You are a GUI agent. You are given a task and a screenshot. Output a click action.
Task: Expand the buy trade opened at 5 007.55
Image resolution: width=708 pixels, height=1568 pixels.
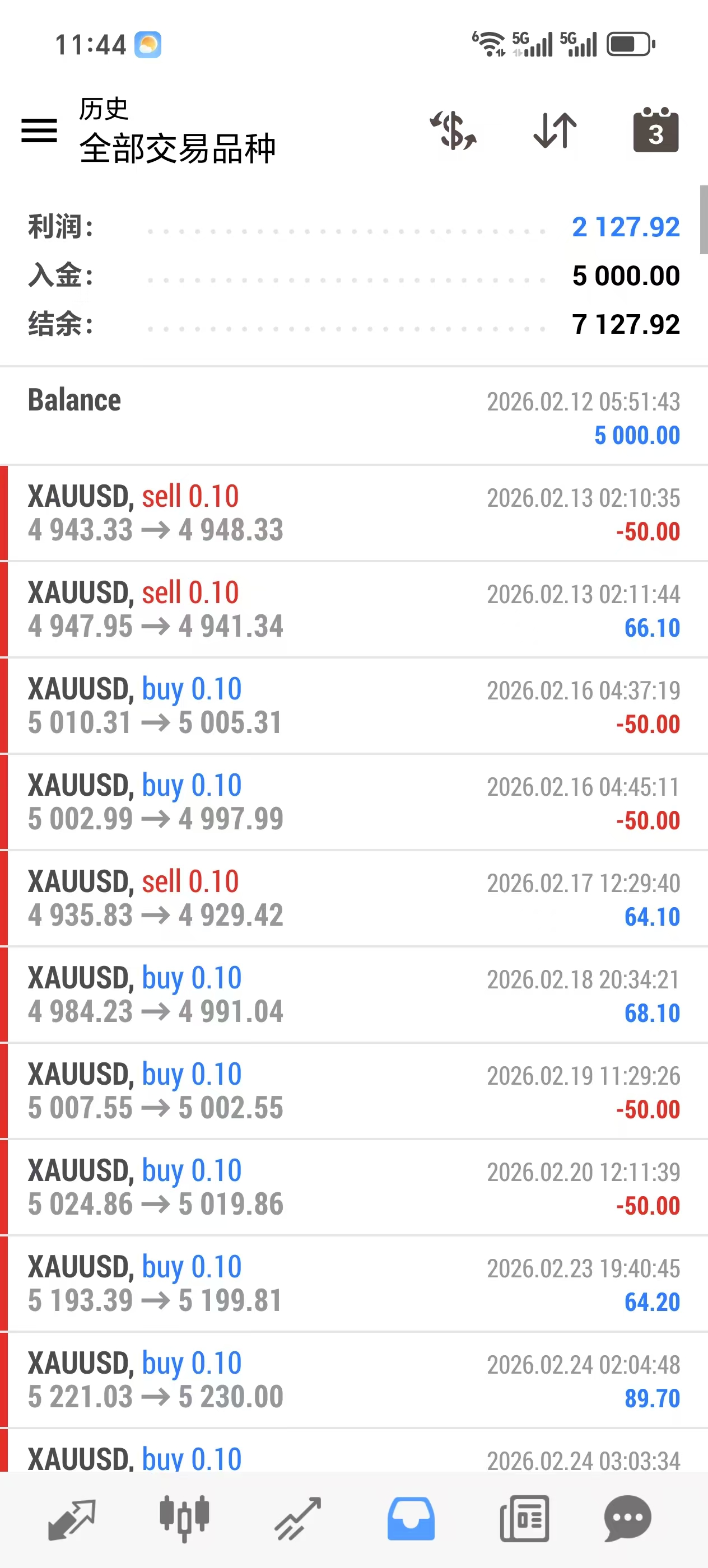353,1091
